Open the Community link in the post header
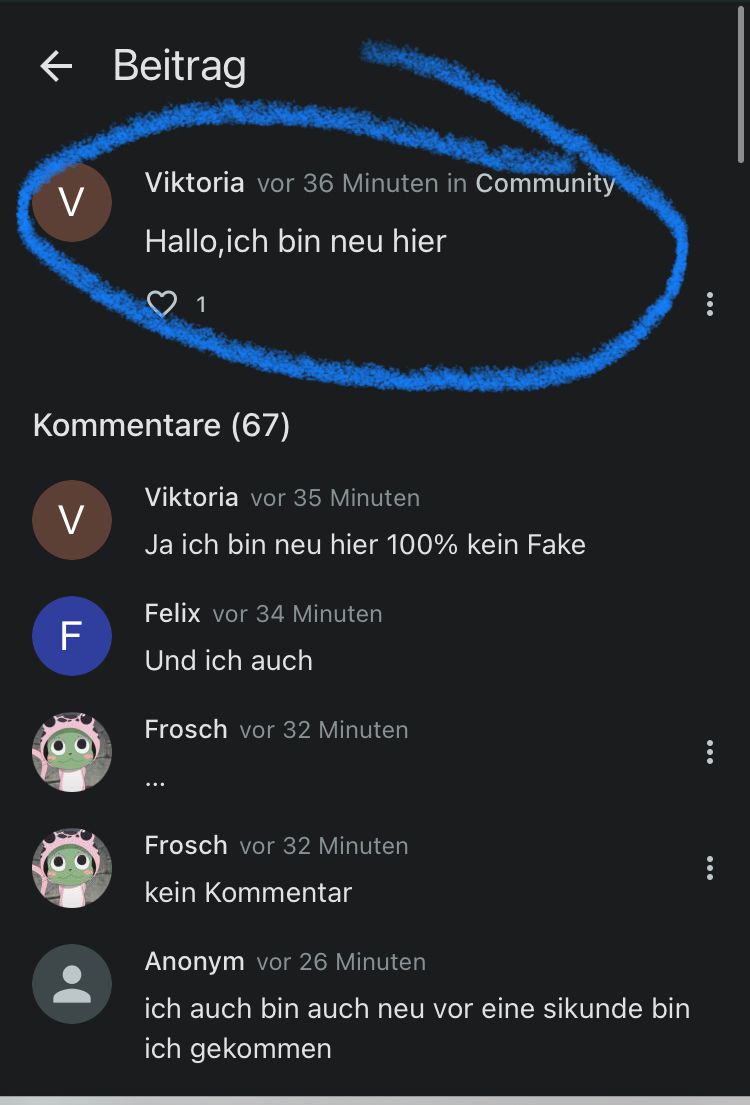 click(x=545, y=183)
